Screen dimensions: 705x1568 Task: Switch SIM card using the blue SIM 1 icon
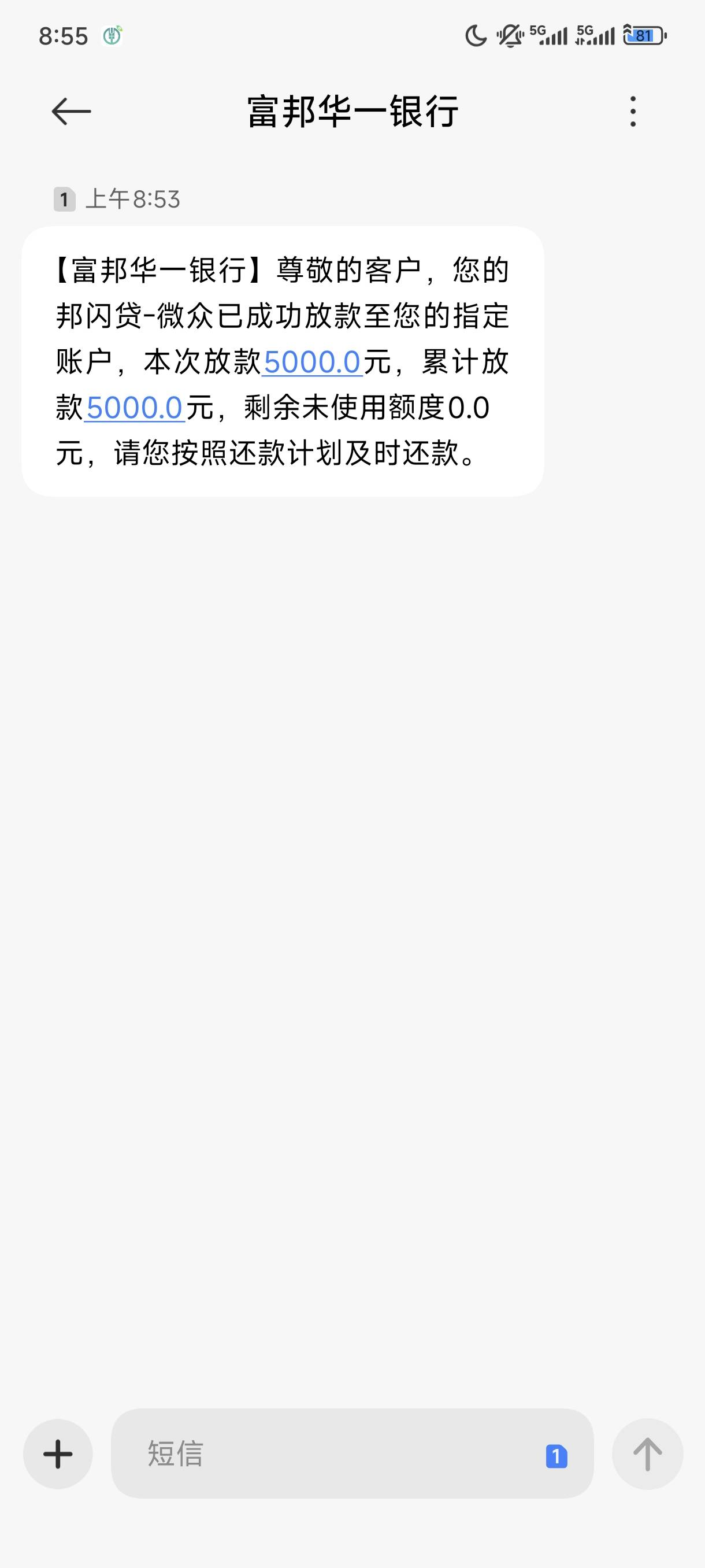(556, 1456)
